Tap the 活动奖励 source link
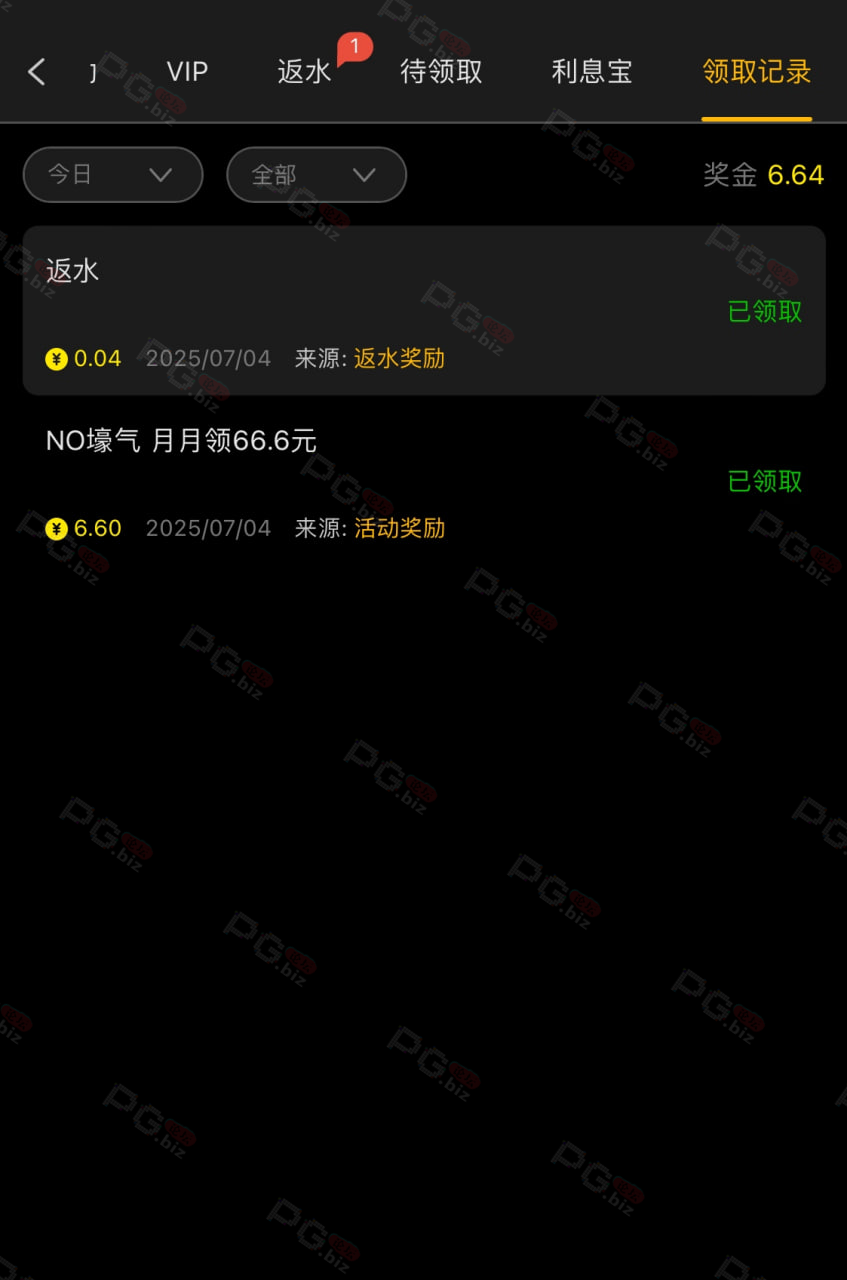This screenshot has height=1280, width=847. coord(398,528)
